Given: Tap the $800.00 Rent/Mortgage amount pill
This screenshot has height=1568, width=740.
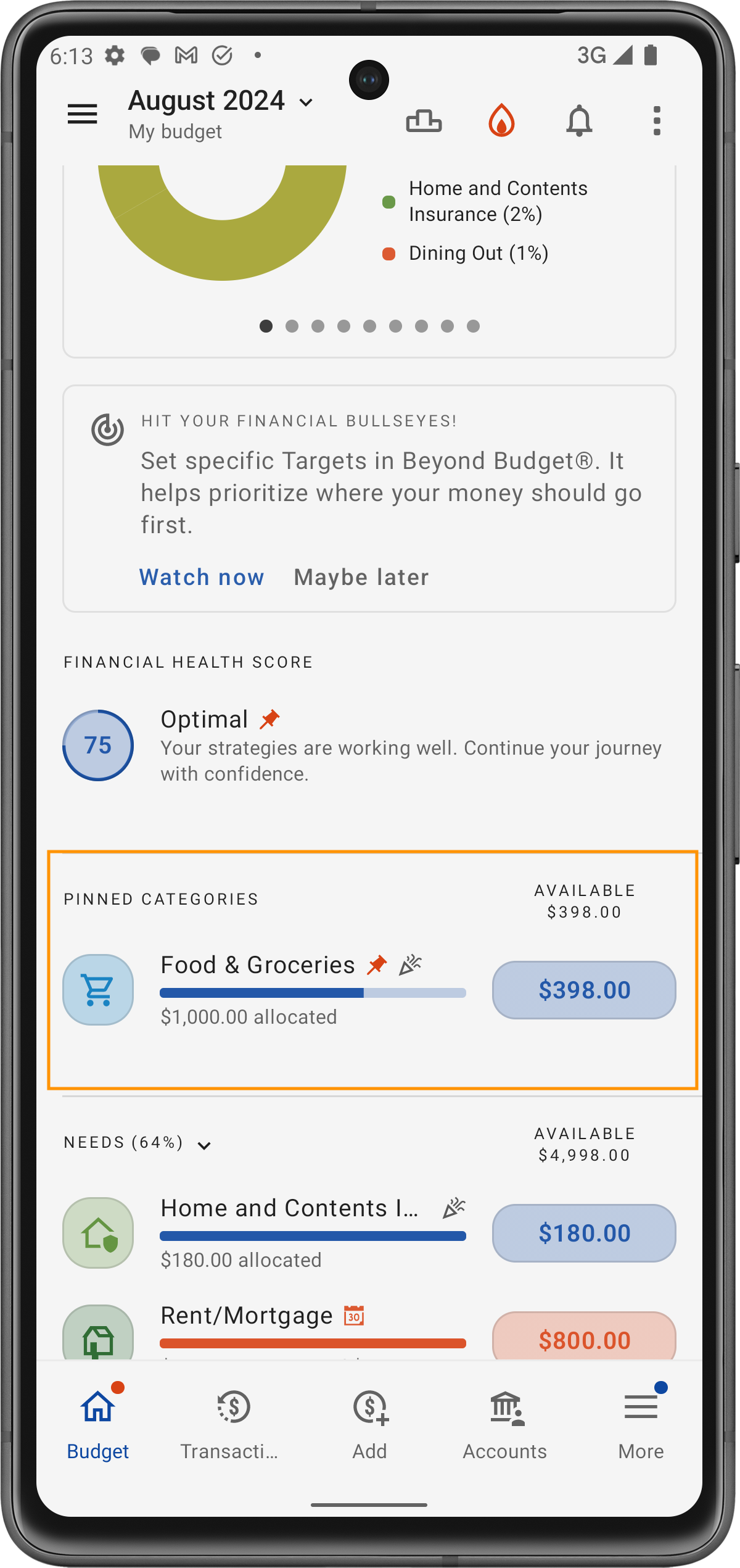Looking at the screenshot, I should tap(583, 1339).
